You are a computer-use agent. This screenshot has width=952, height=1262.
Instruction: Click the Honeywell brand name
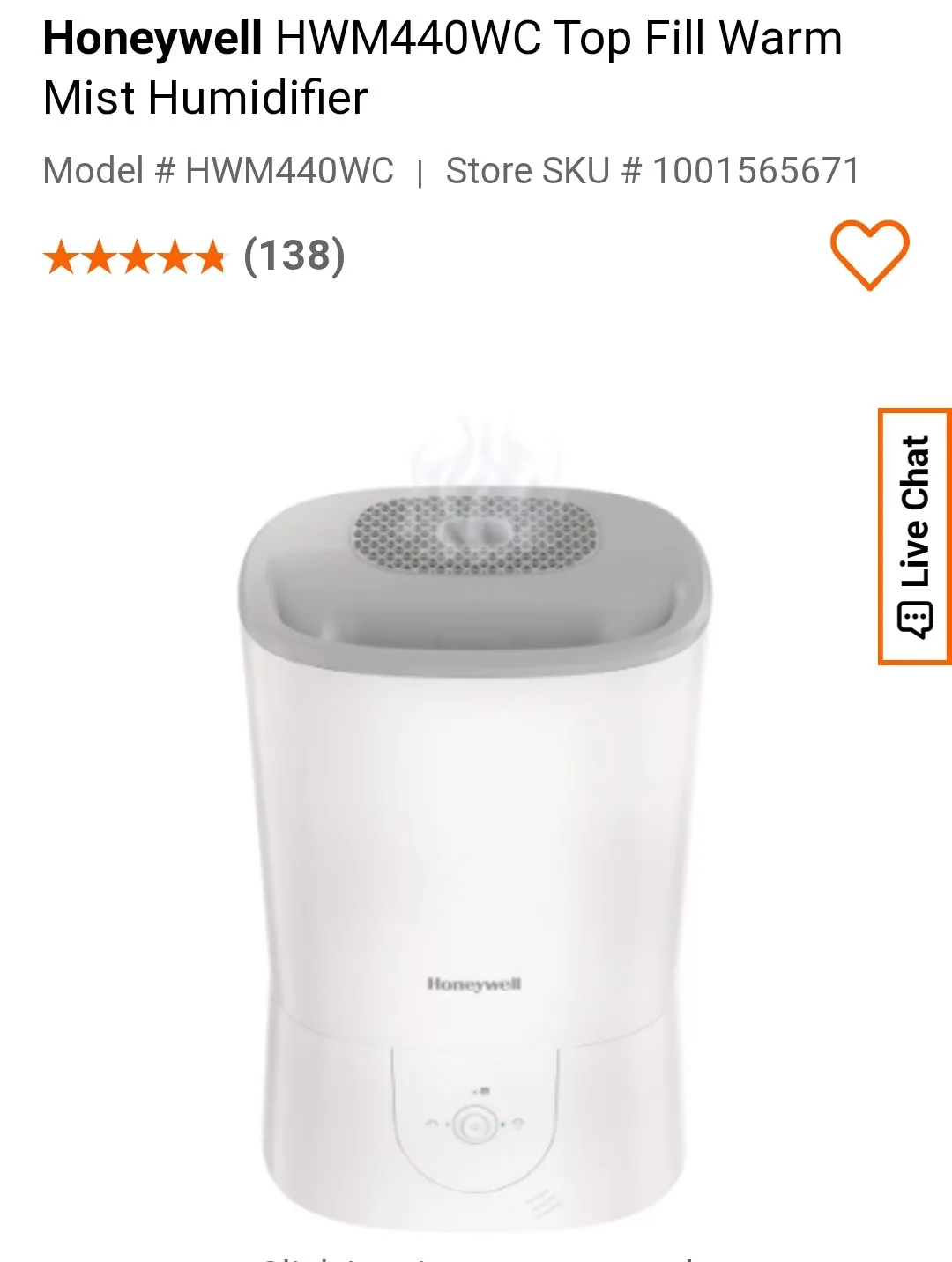[x=152, y=39]
